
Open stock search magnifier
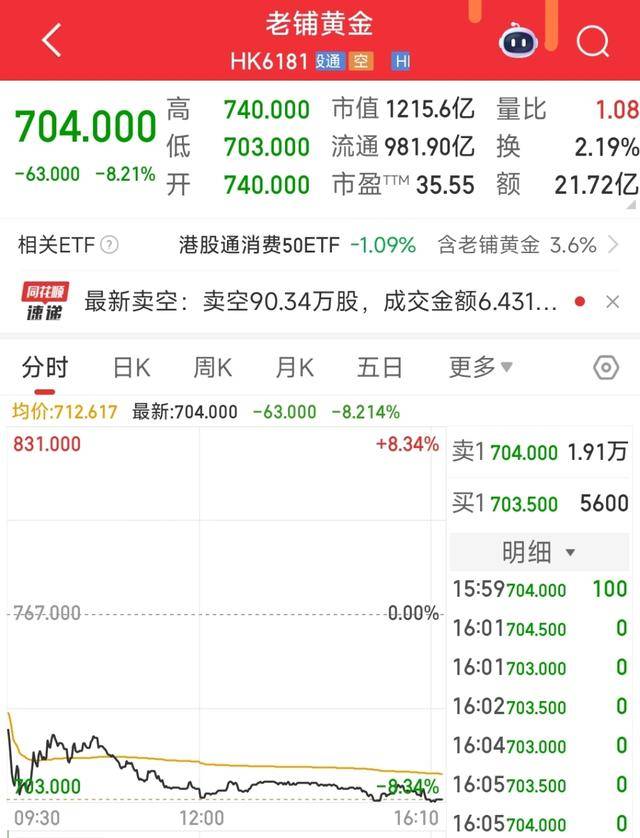click(x=593, y=41)
